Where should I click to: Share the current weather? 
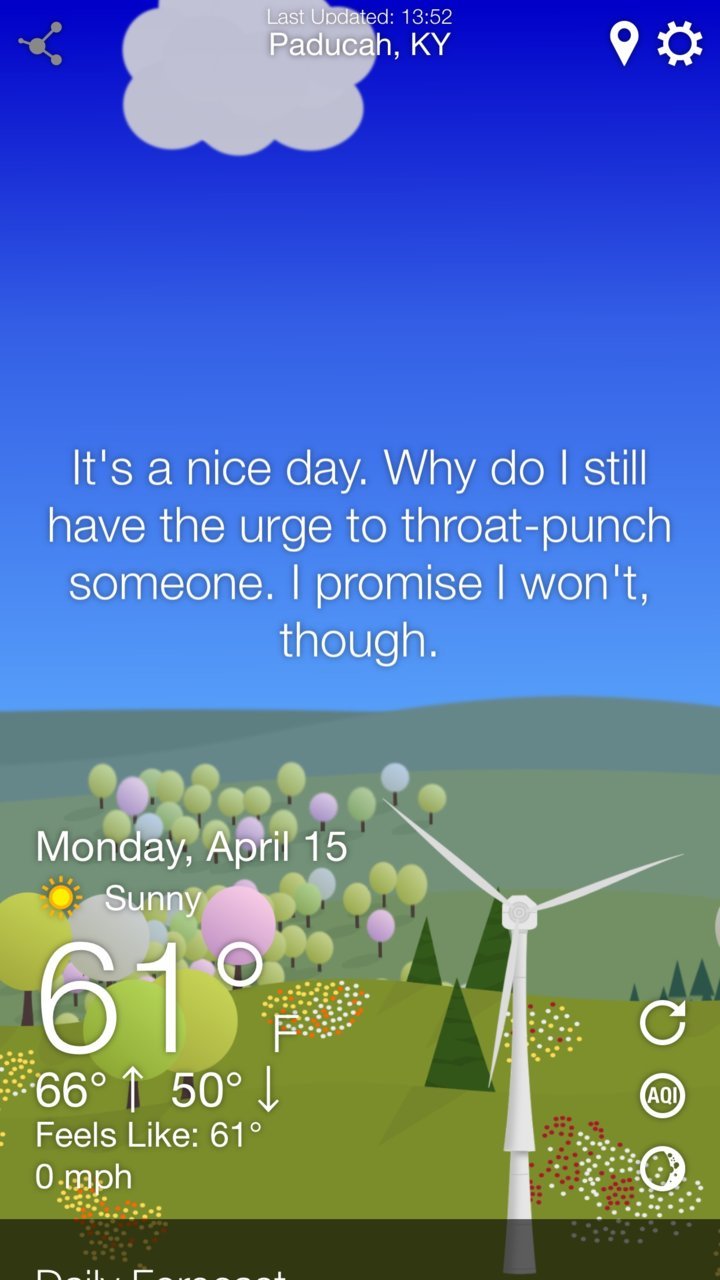pyautogui.click(x=41, y=45)
